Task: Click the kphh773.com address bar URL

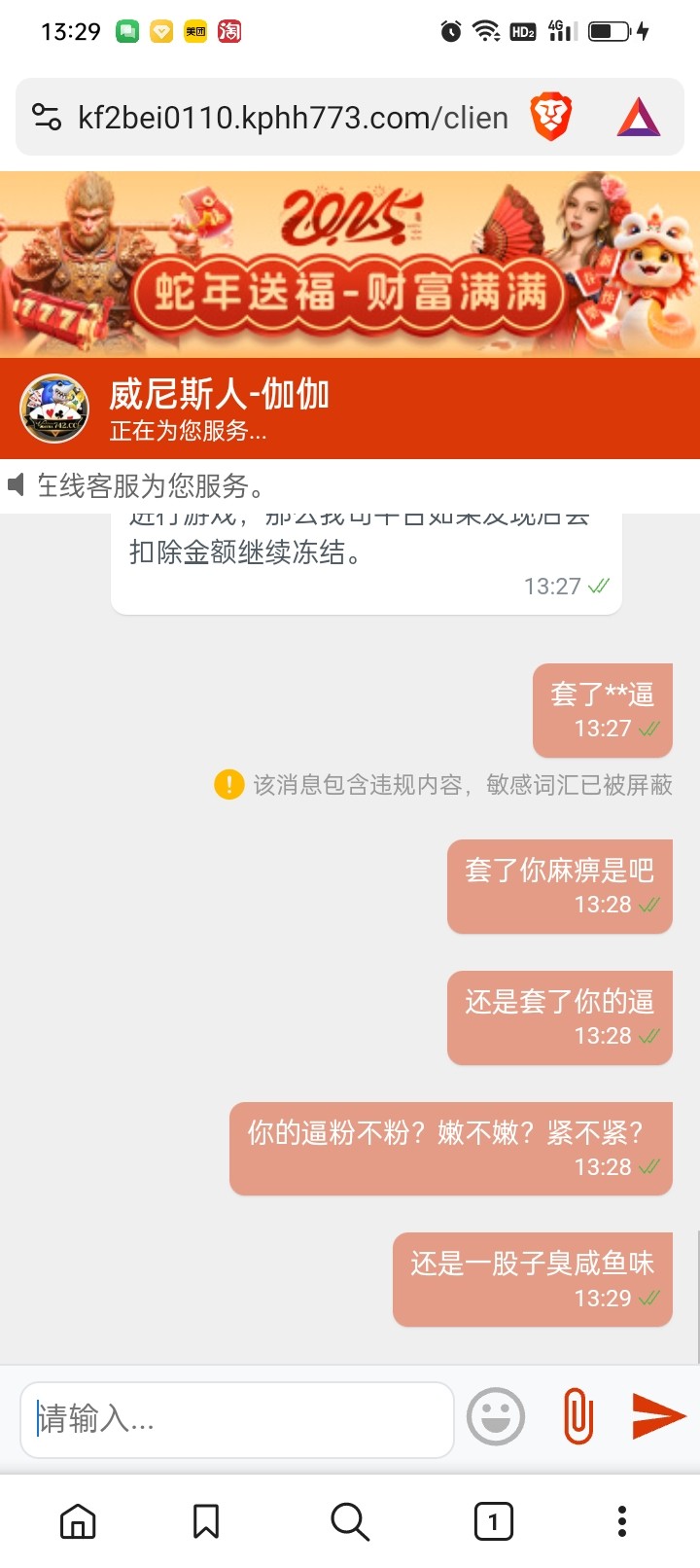Action: pos(292,117)
